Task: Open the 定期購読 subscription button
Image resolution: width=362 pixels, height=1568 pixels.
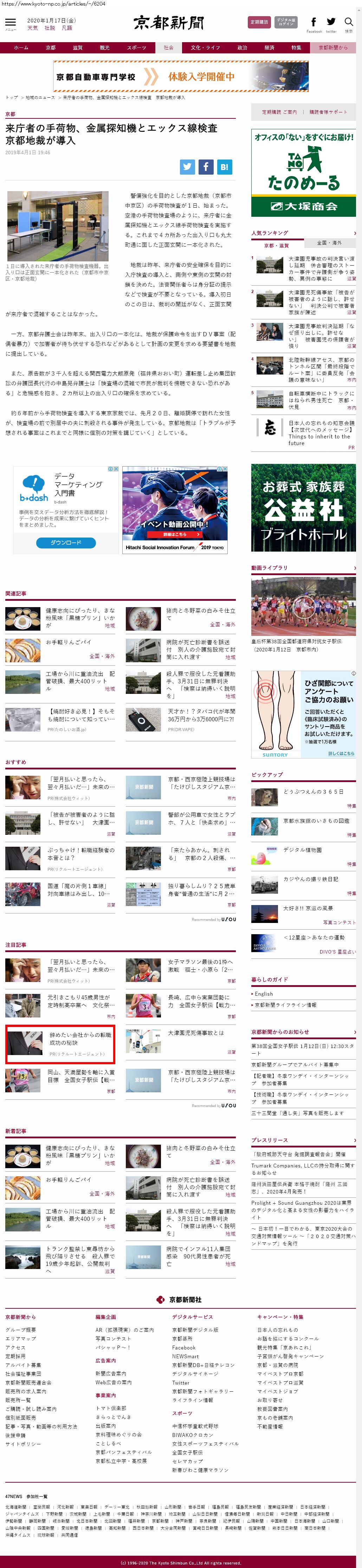Action: [x=259, y=22]
